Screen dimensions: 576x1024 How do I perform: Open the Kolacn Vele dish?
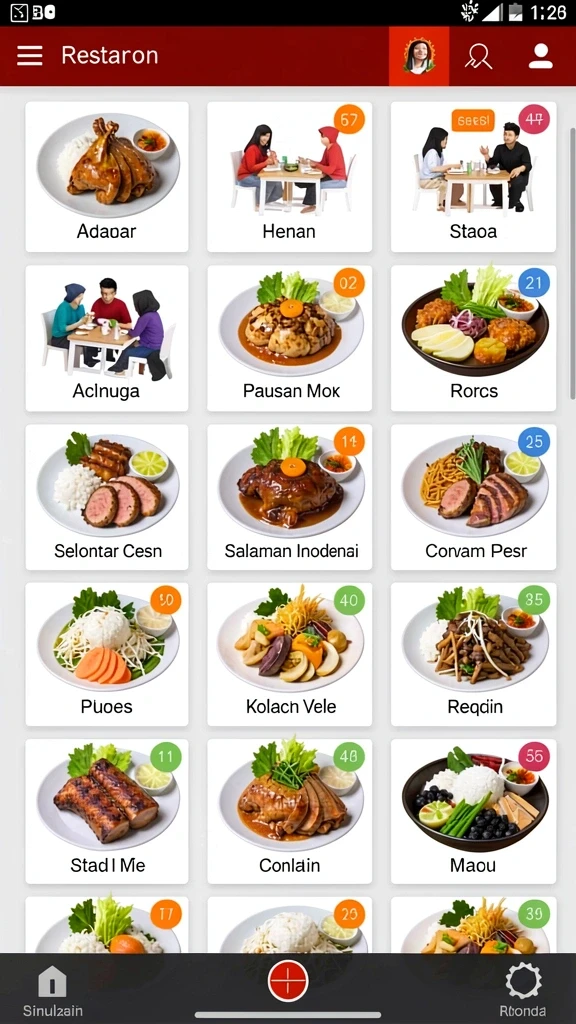click(x=289, y=654)
